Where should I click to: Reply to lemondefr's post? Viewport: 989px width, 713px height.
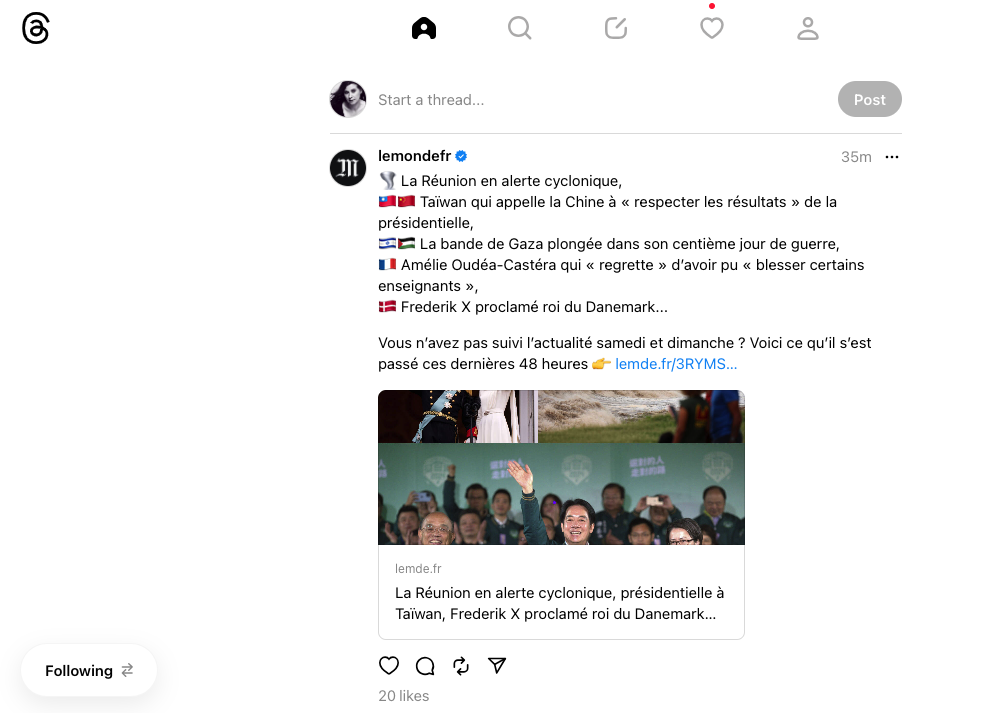coord(425,666)
